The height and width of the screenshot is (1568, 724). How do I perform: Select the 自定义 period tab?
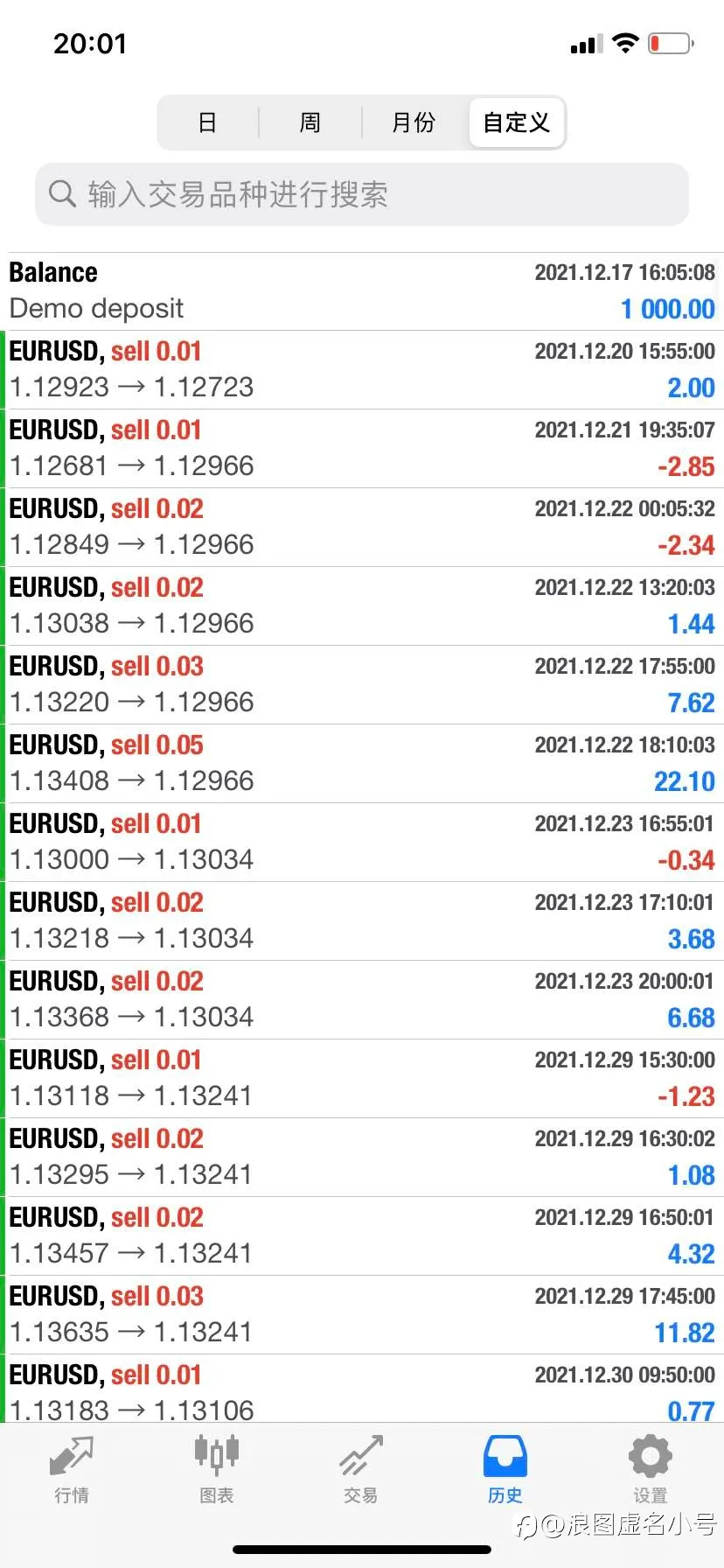click(x=516, y=122)
